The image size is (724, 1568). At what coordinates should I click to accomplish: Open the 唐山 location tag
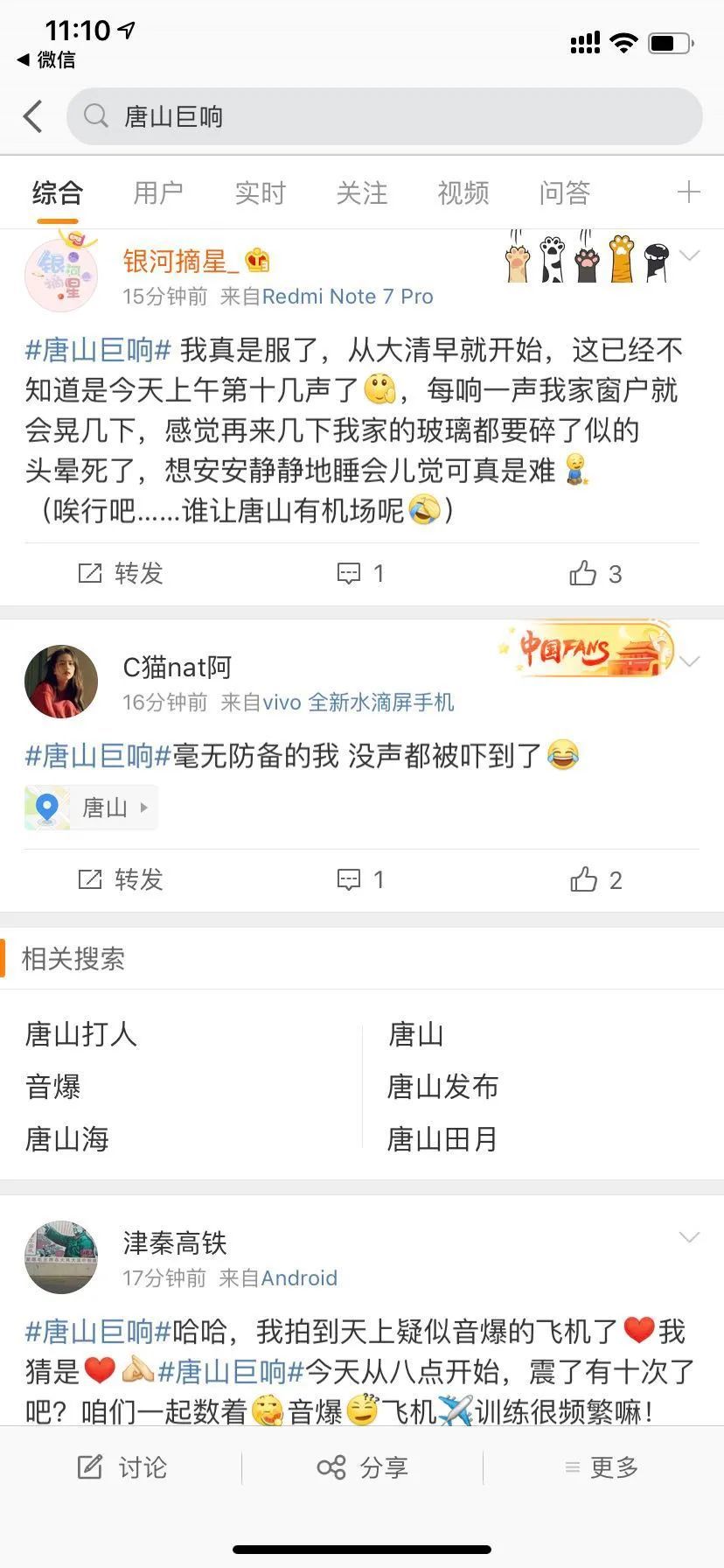coord(92,808)
